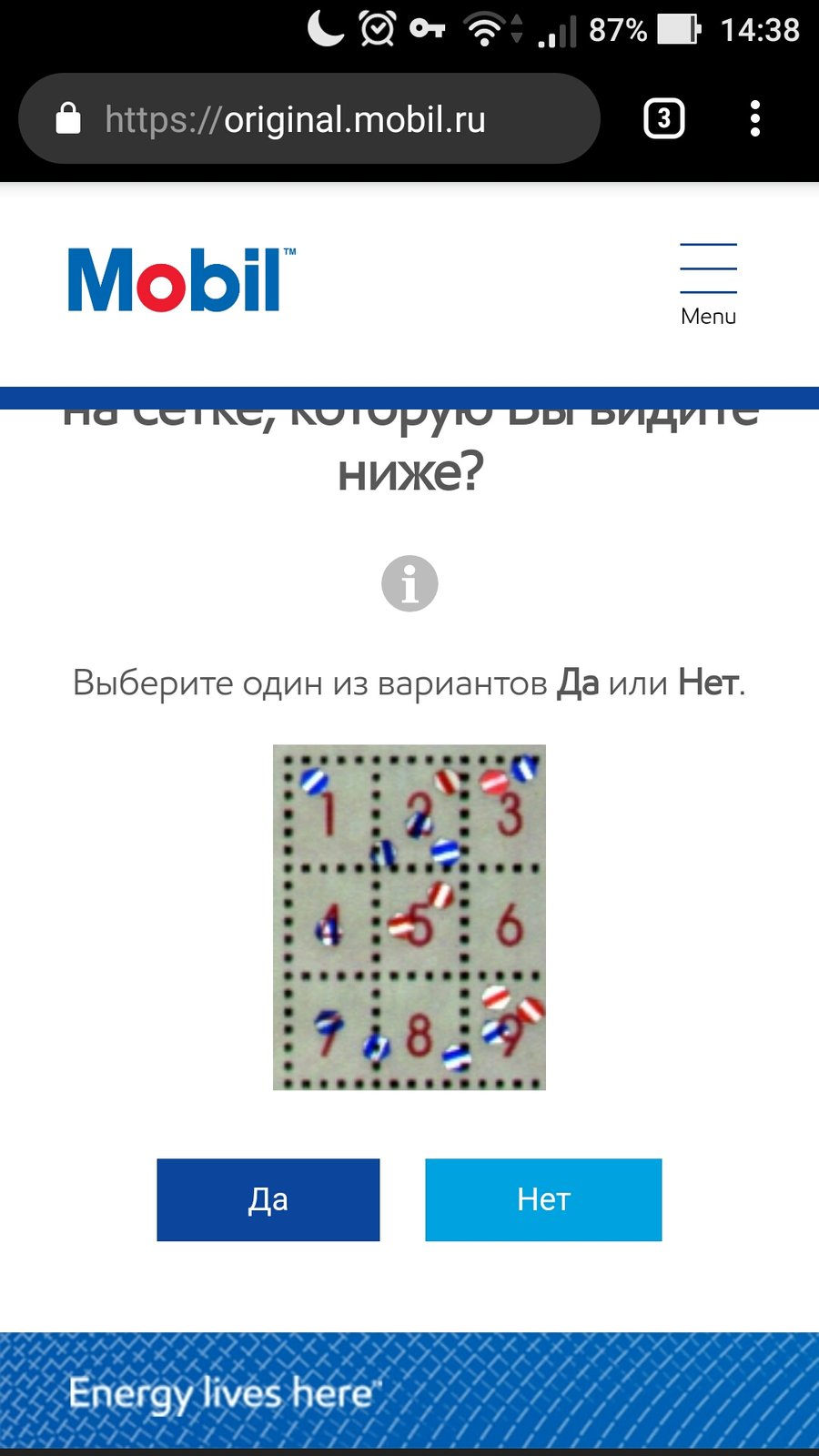Choose the Да button
Viewport: 819px width, 1456px height.
(x=268, y=1199)
